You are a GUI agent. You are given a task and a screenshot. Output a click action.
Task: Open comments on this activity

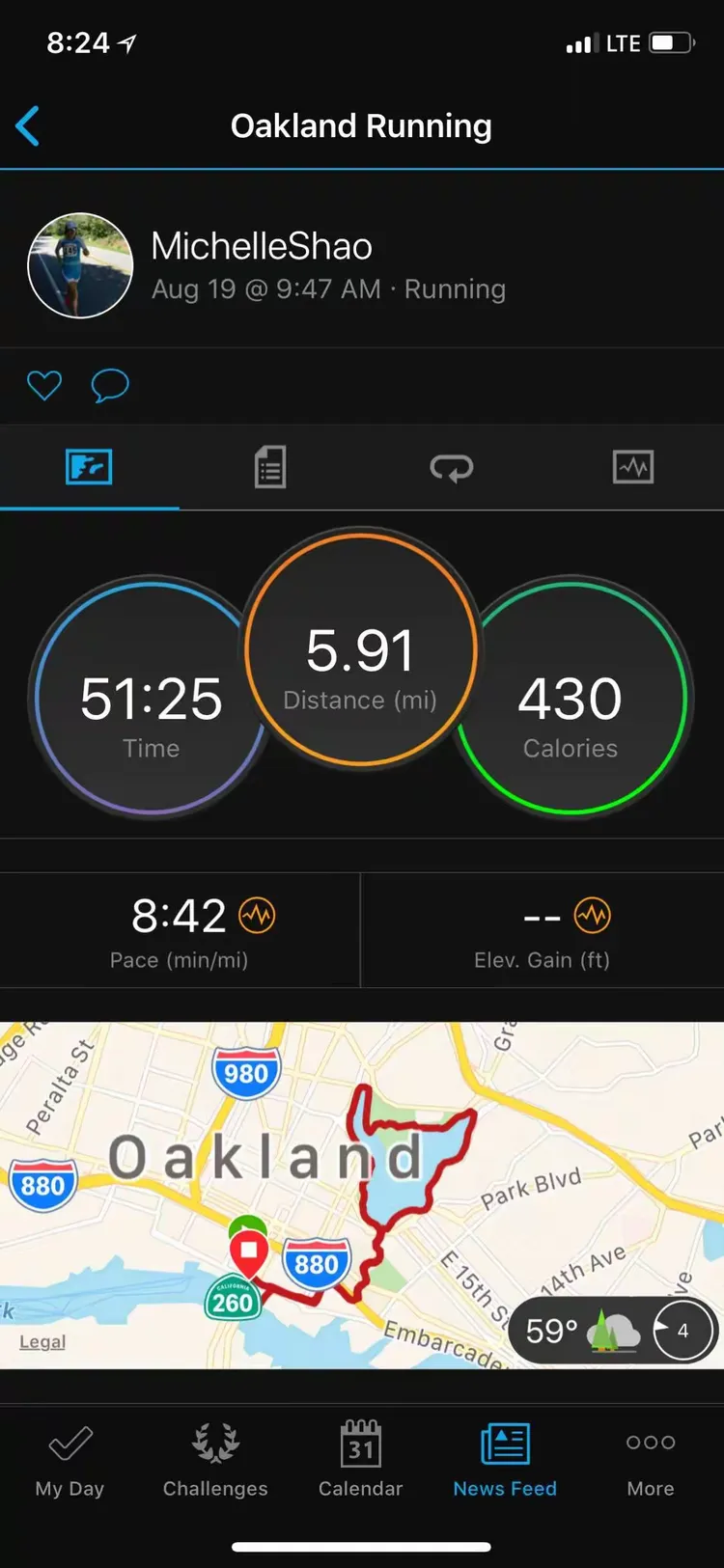coord(110,385)
